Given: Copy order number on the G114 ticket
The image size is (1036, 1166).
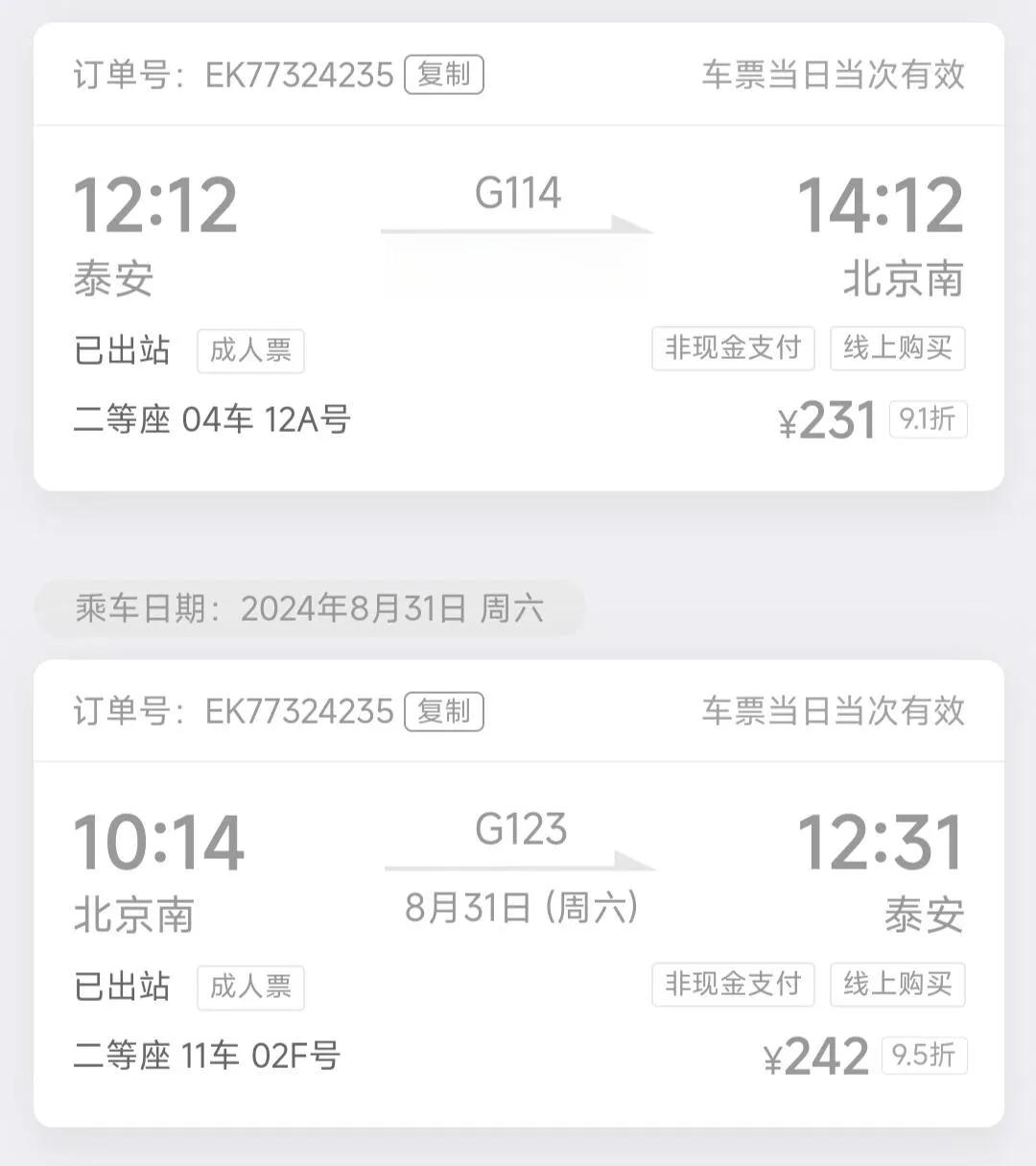Looking at the screenshot, I should point(443,75).
